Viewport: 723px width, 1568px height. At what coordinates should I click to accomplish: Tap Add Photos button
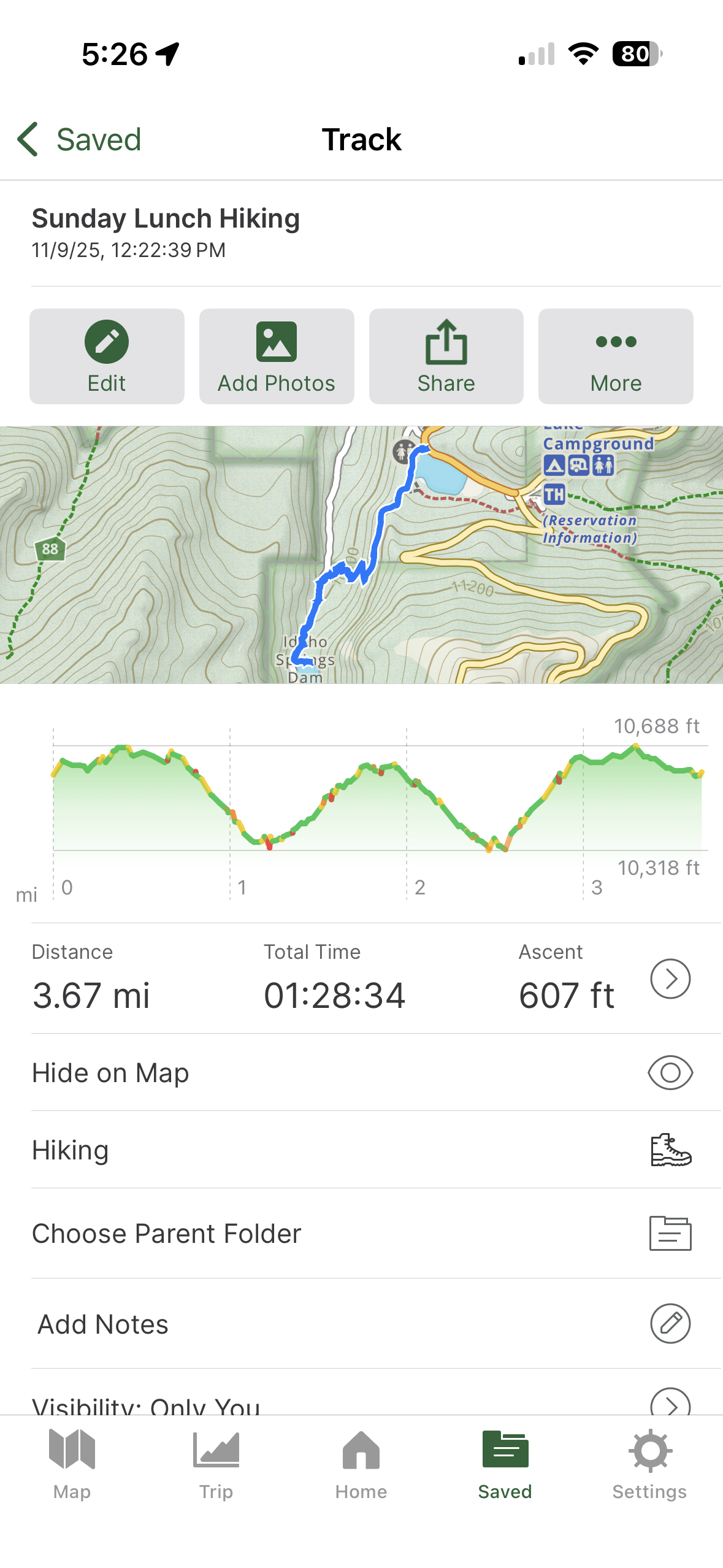[277, 356]
